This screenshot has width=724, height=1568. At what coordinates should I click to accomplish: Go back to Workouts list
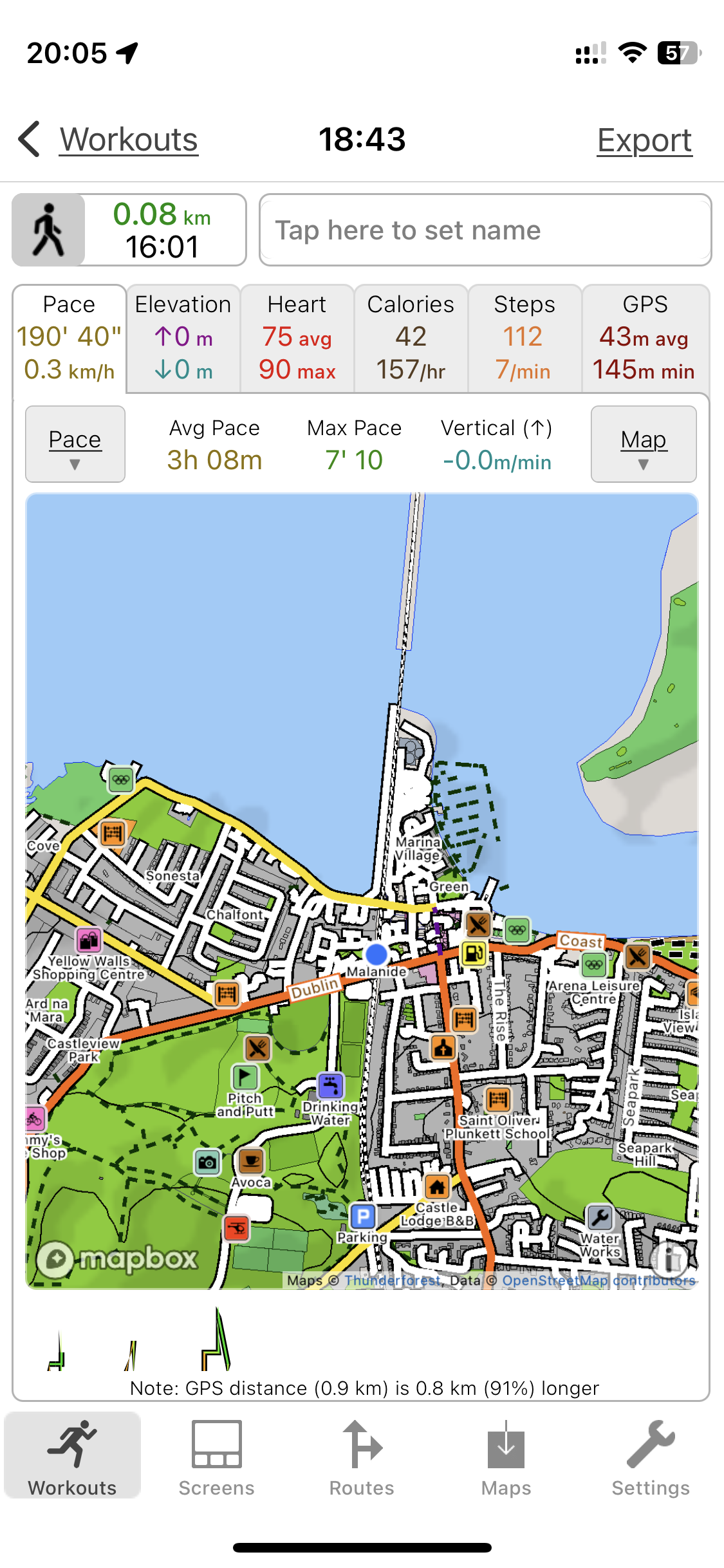(109, 140)
